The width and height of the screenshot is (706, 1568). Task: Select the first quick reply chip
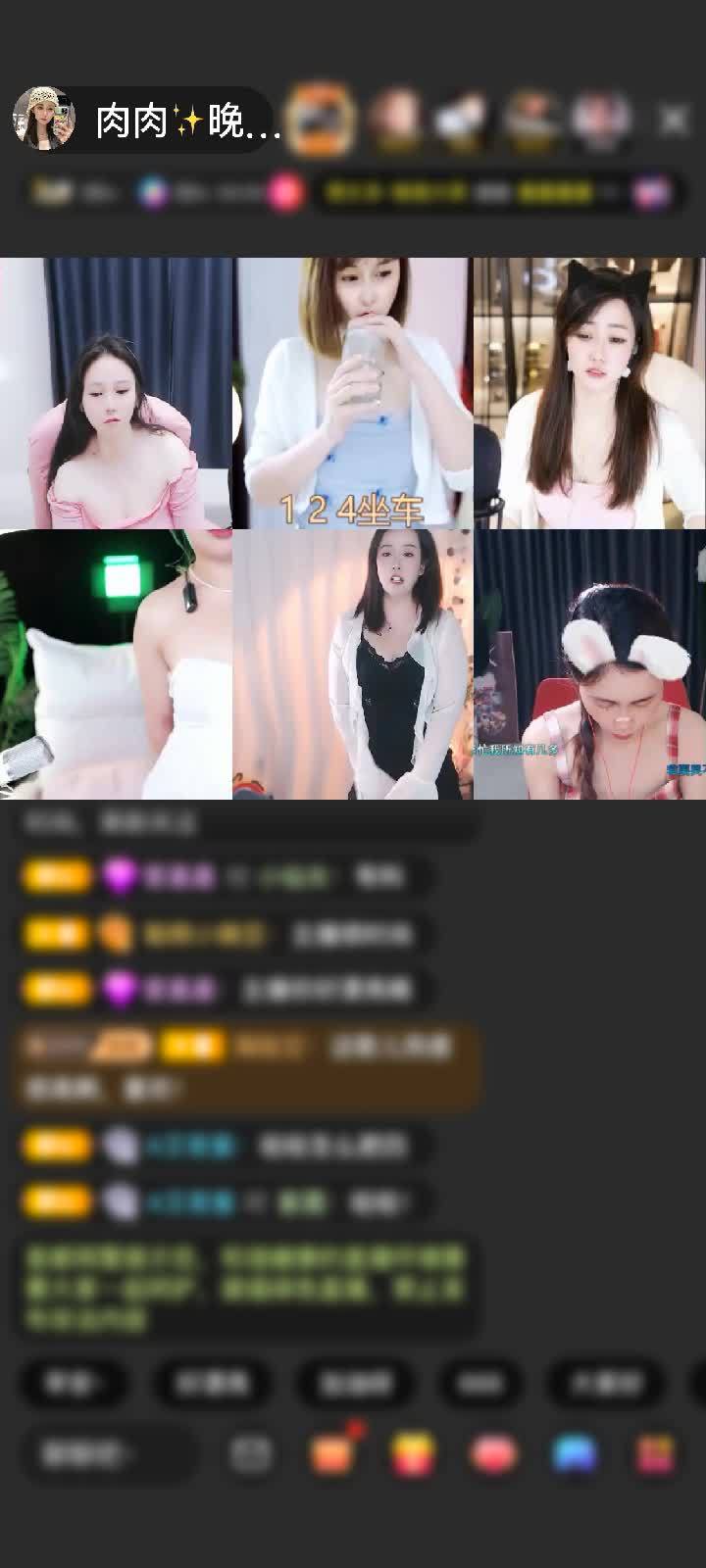pyautogui.click(x=75, y=1383)
